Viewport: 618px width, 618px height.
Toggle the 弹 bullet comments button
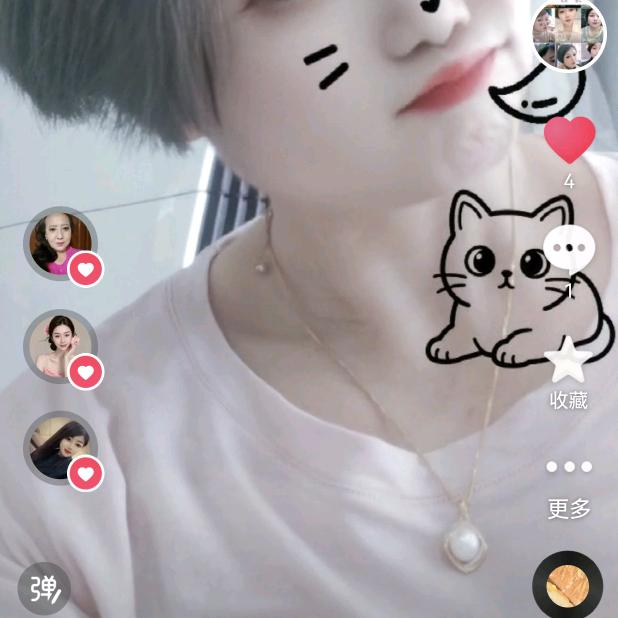pos(44,589)
